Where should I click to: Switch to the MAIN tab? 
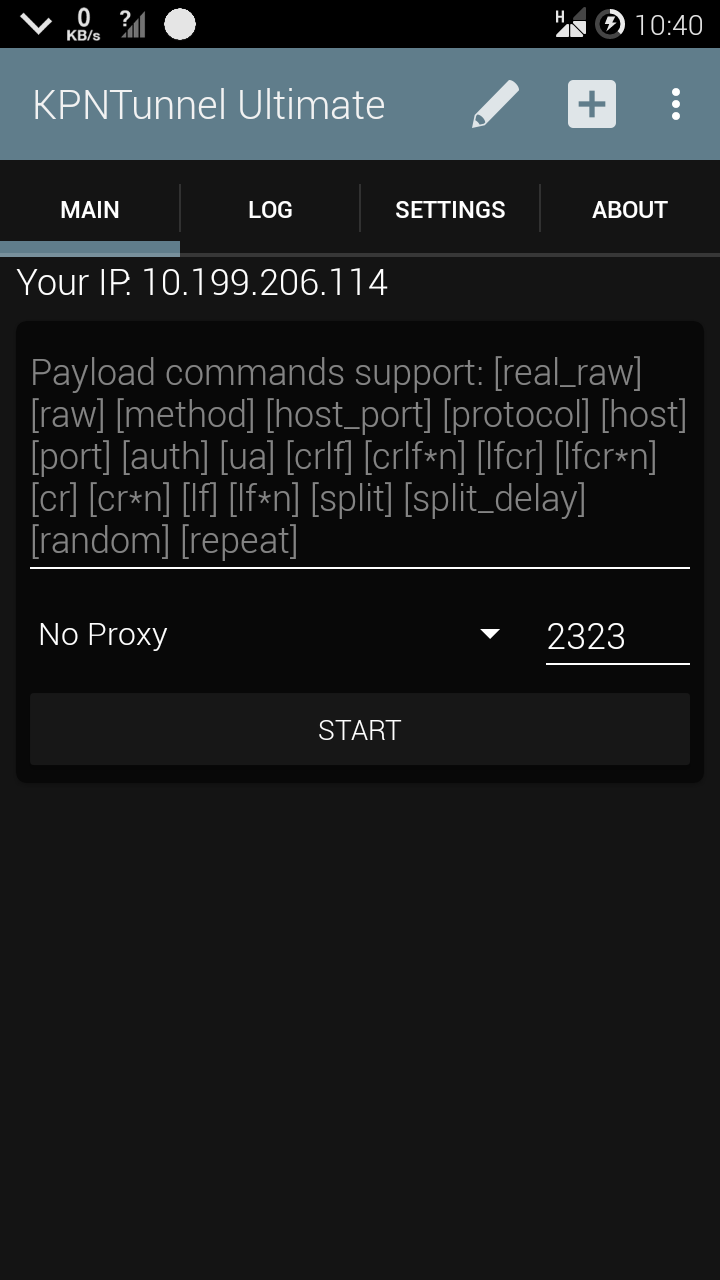pos(90,210)
